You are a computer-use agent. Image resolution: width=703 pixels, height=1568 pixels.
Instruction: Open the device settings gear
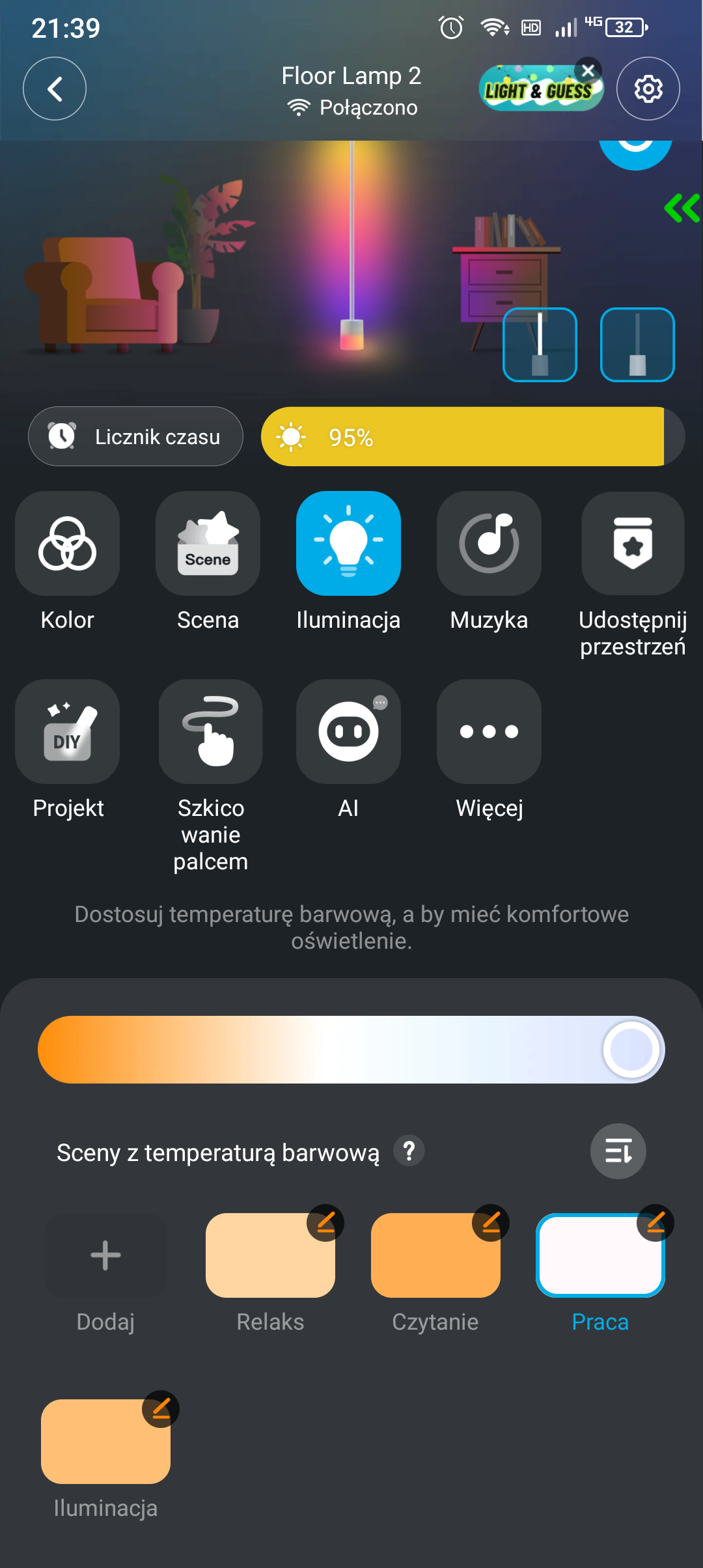pos(648,89)
